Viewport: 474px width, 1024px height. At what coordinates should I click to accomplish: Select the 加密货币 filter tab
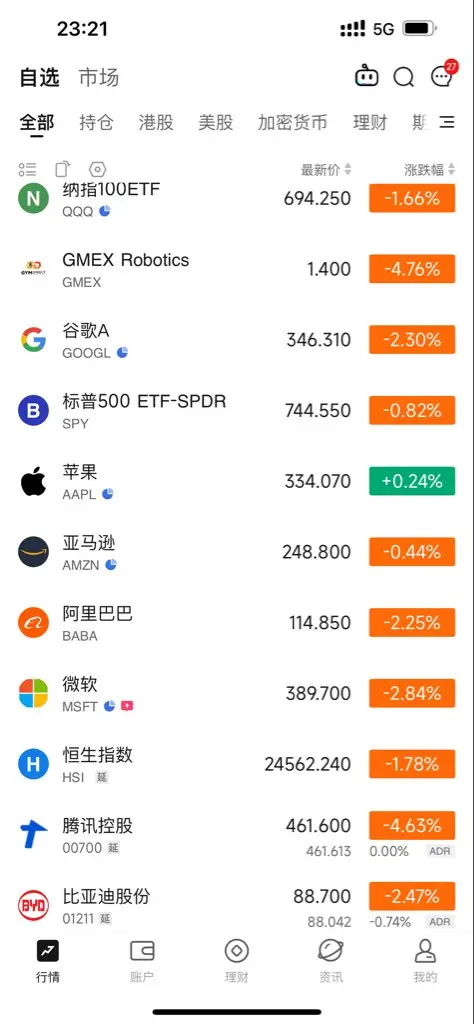[x=292, y=122]
